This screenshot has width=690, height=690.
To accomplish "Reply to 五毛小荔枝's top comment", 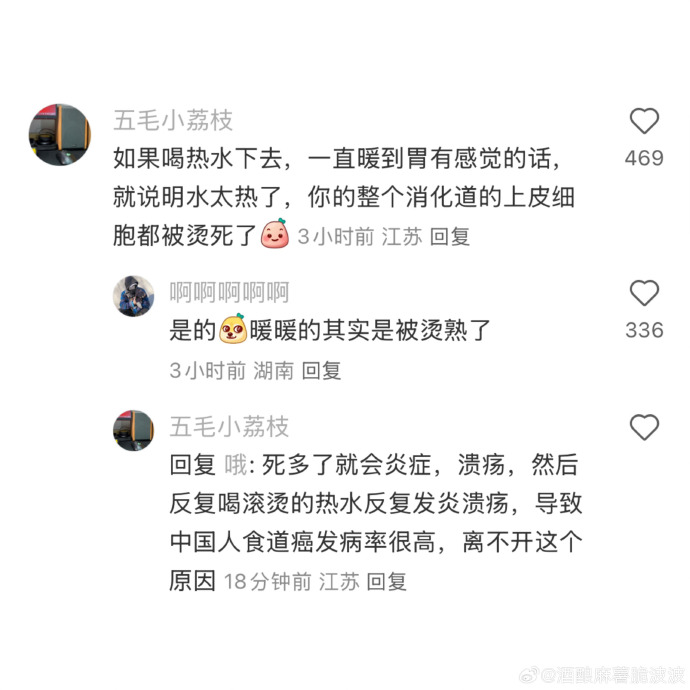I will [450, 237].
